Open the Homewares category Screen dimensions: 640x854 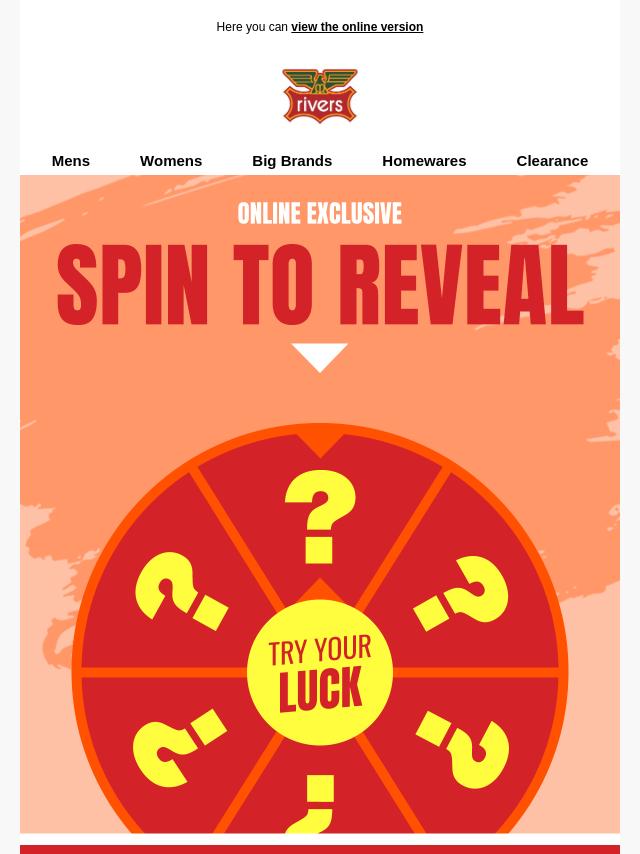click(x=424, y=160)
